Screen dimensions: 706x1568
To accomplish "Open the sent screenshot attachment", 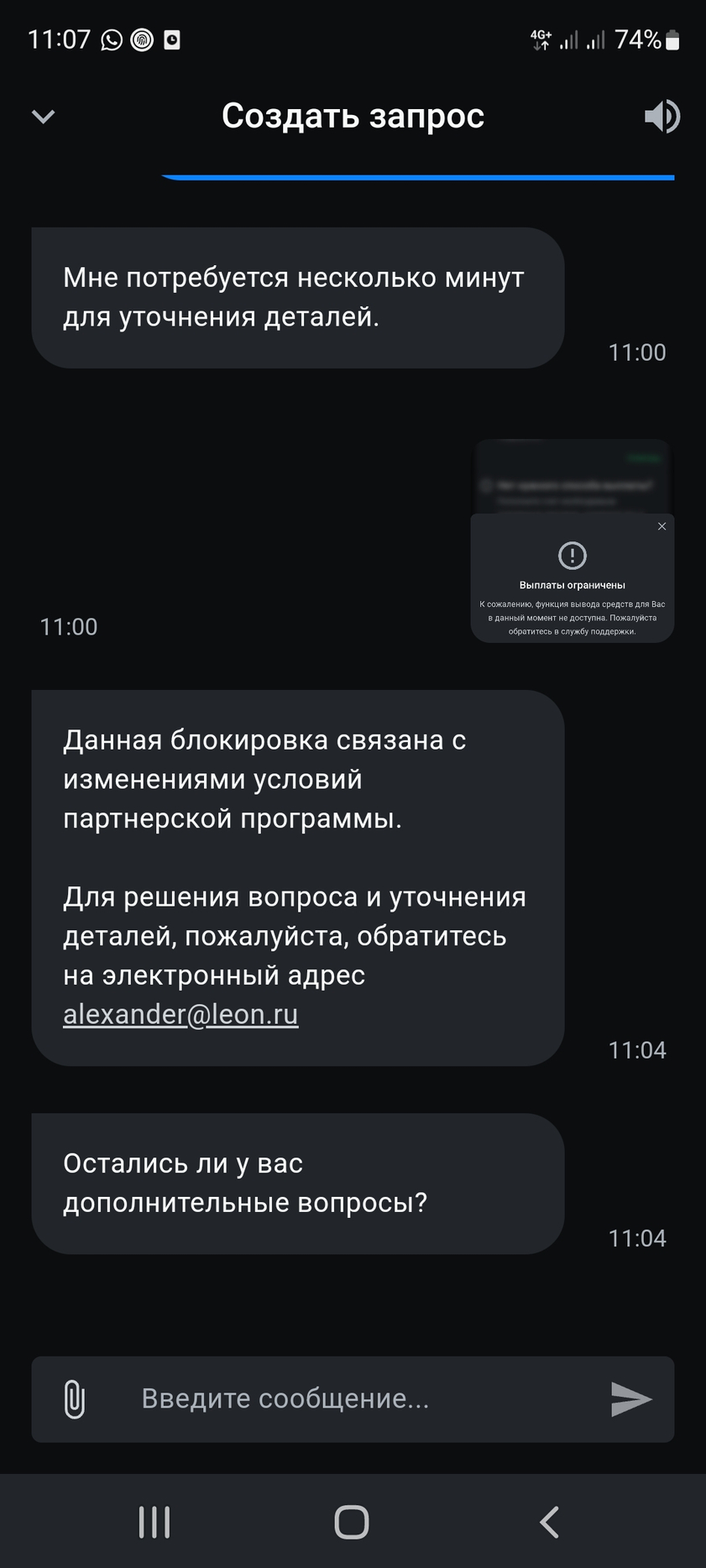I will tap(573, 541).
